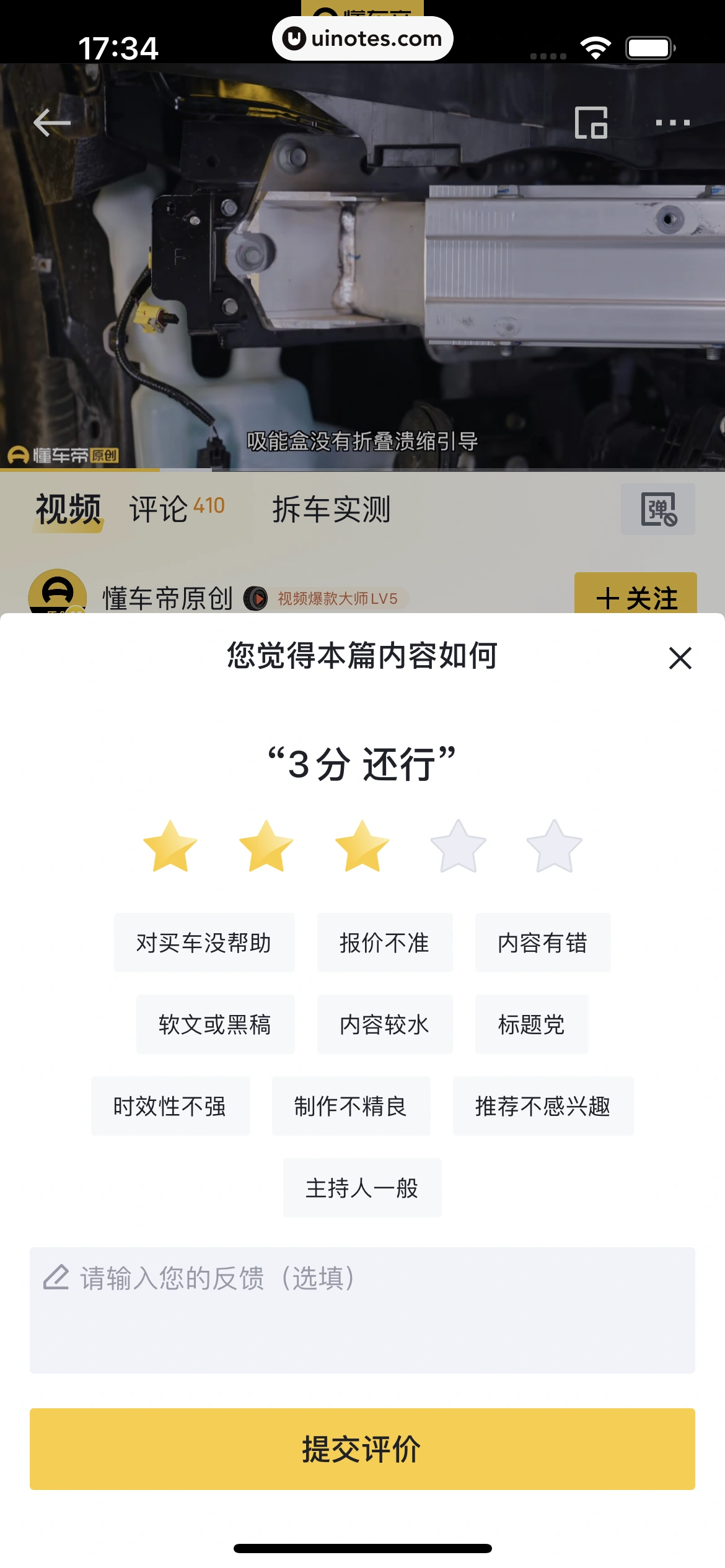The image size is (725, 1568).
Task: Close the content rating dialog
Action: click(x=680, y=658)
